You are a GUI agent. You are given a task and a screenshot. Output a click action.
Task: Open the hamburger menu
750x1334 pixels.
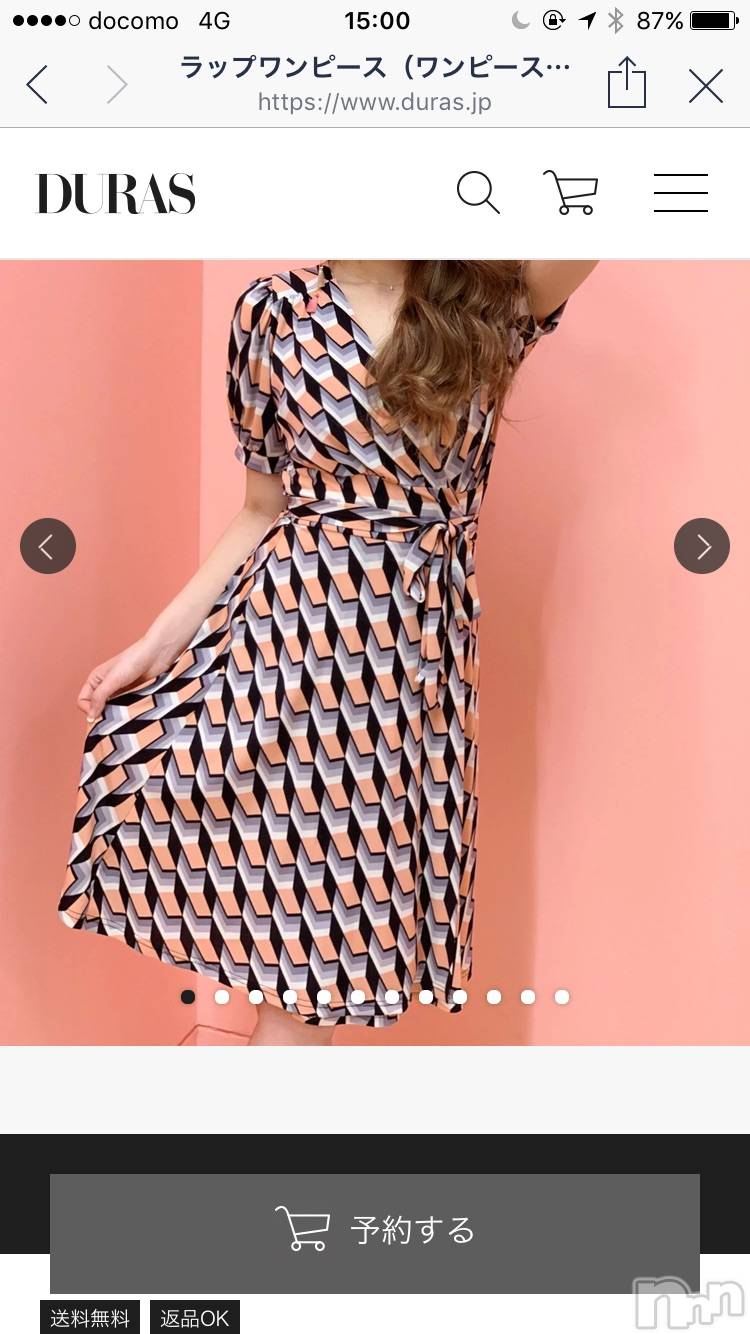[681, 193]
